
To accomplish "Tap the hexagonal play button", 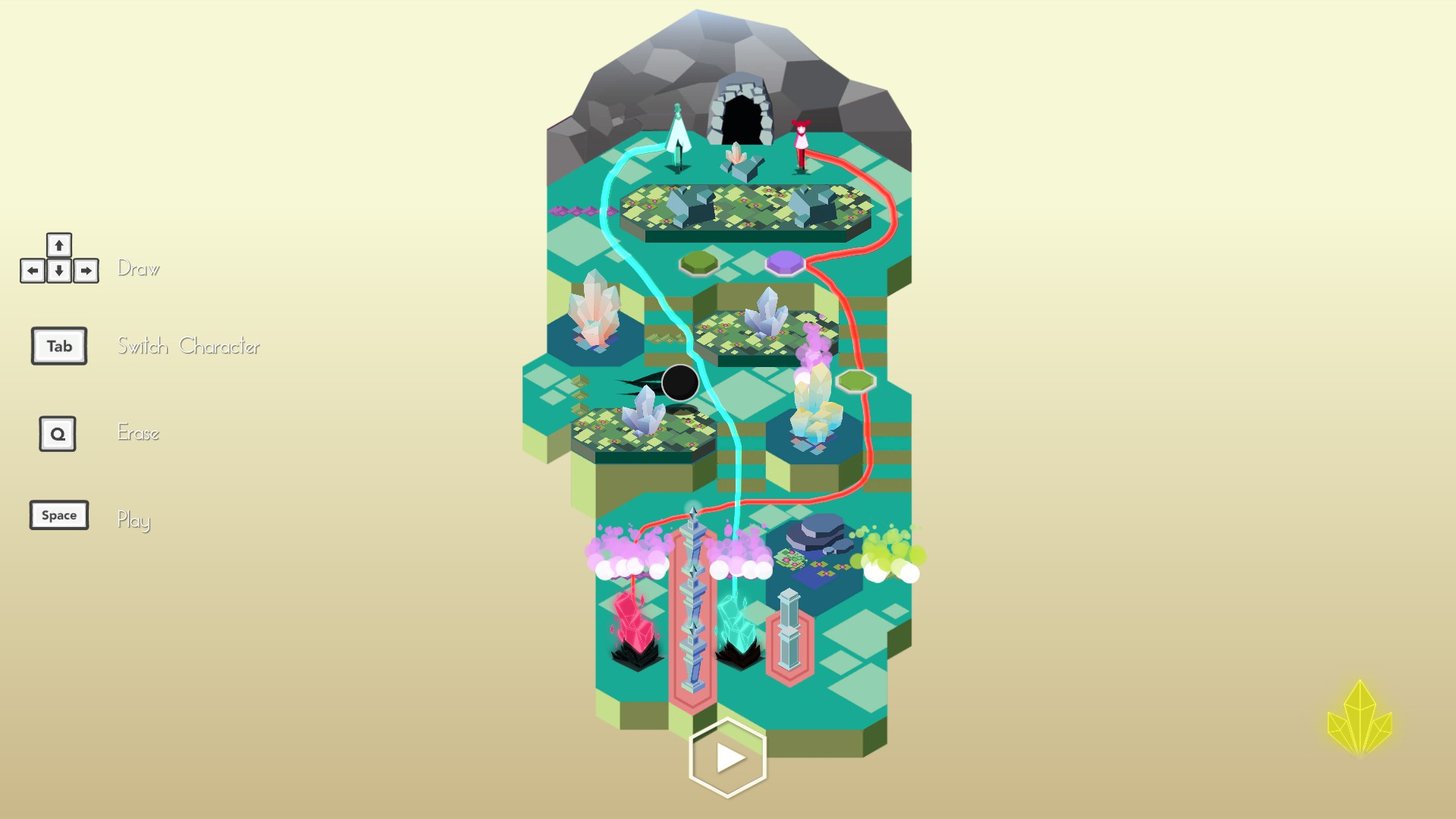I will pyautogui.click(x=728, y=758).
